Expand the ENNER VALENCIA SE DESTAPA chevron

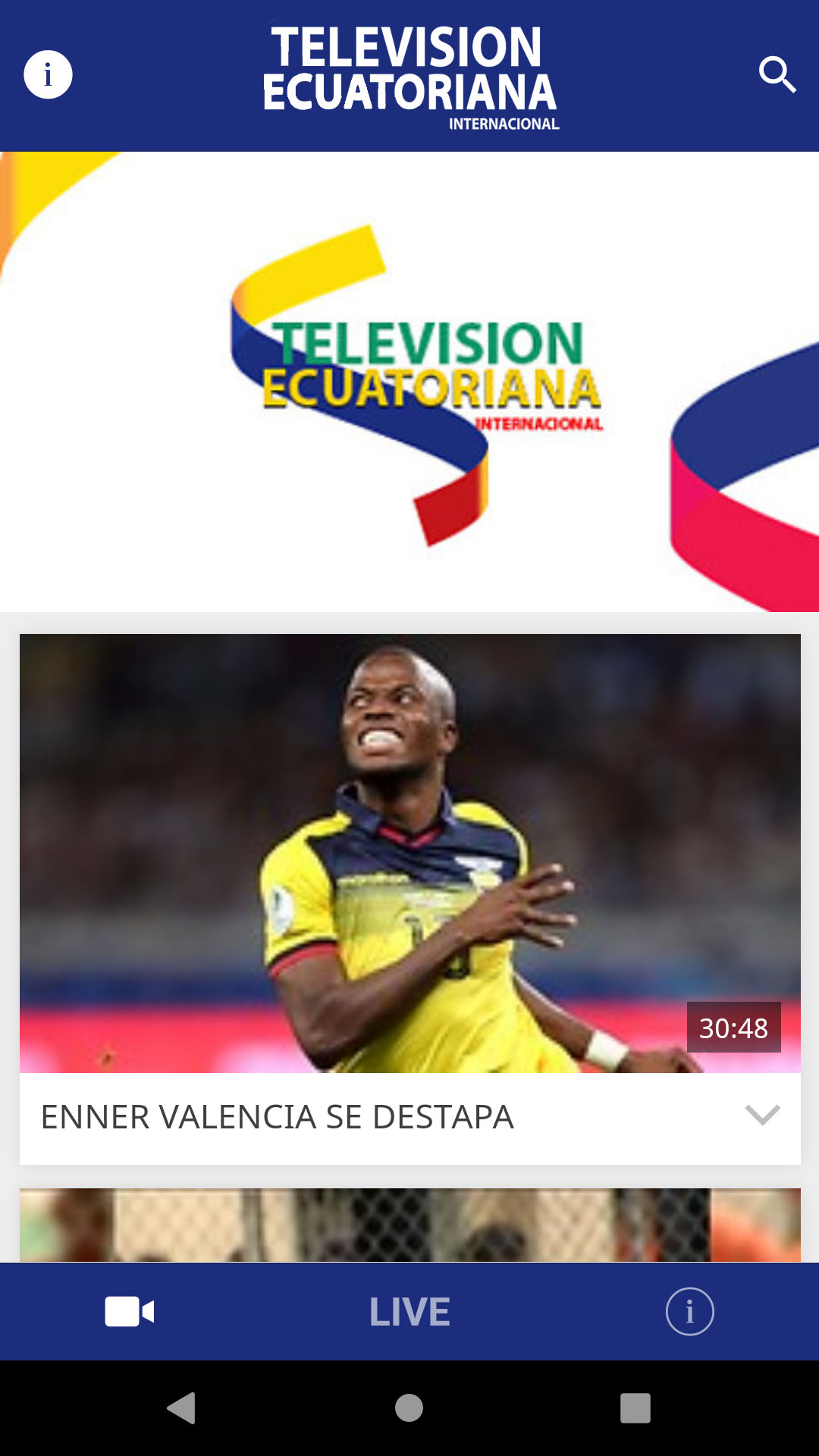762,1116
